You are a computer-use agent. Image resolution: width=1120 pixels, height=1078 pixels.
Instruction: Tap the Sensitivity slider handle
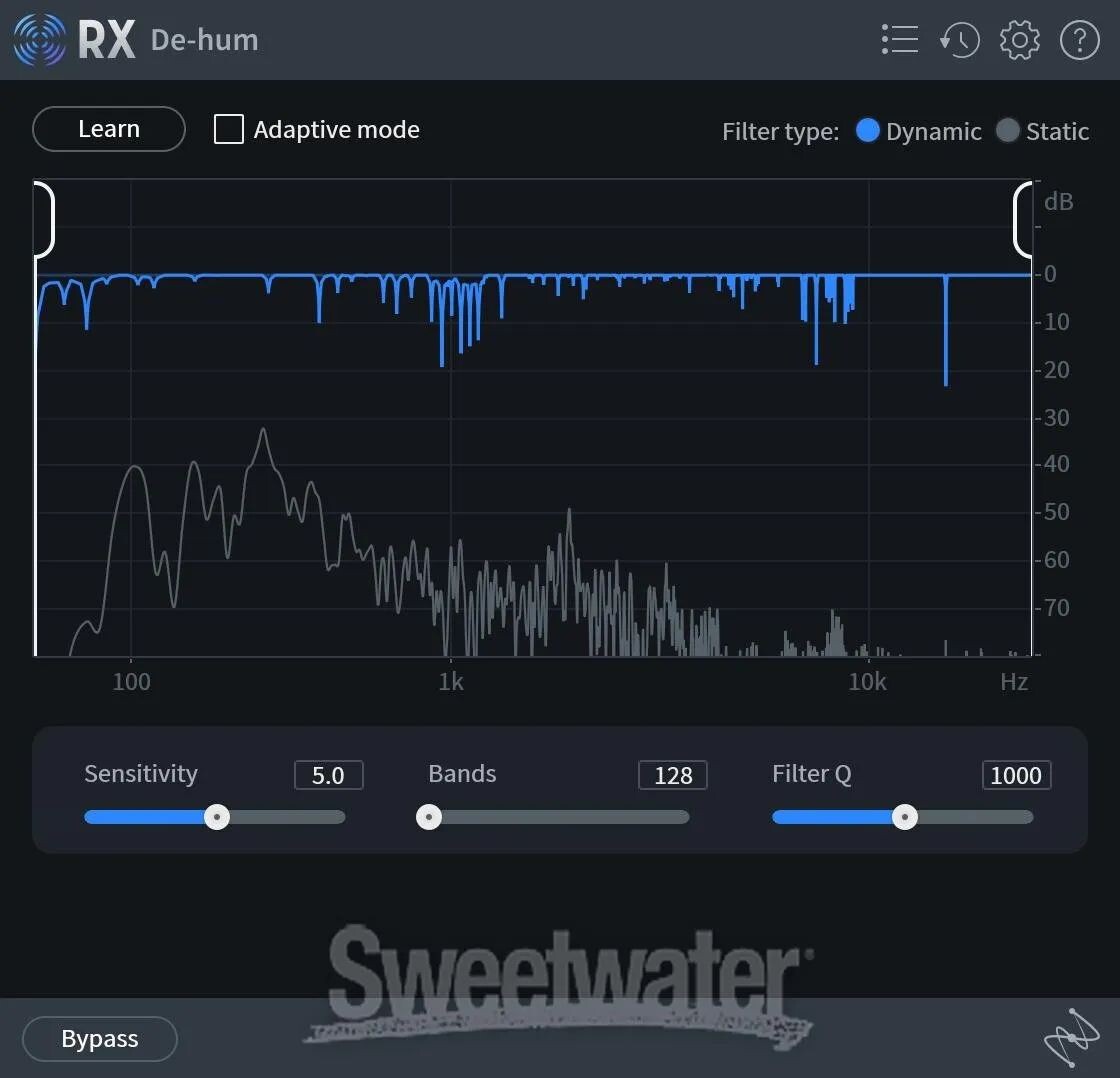217,817
